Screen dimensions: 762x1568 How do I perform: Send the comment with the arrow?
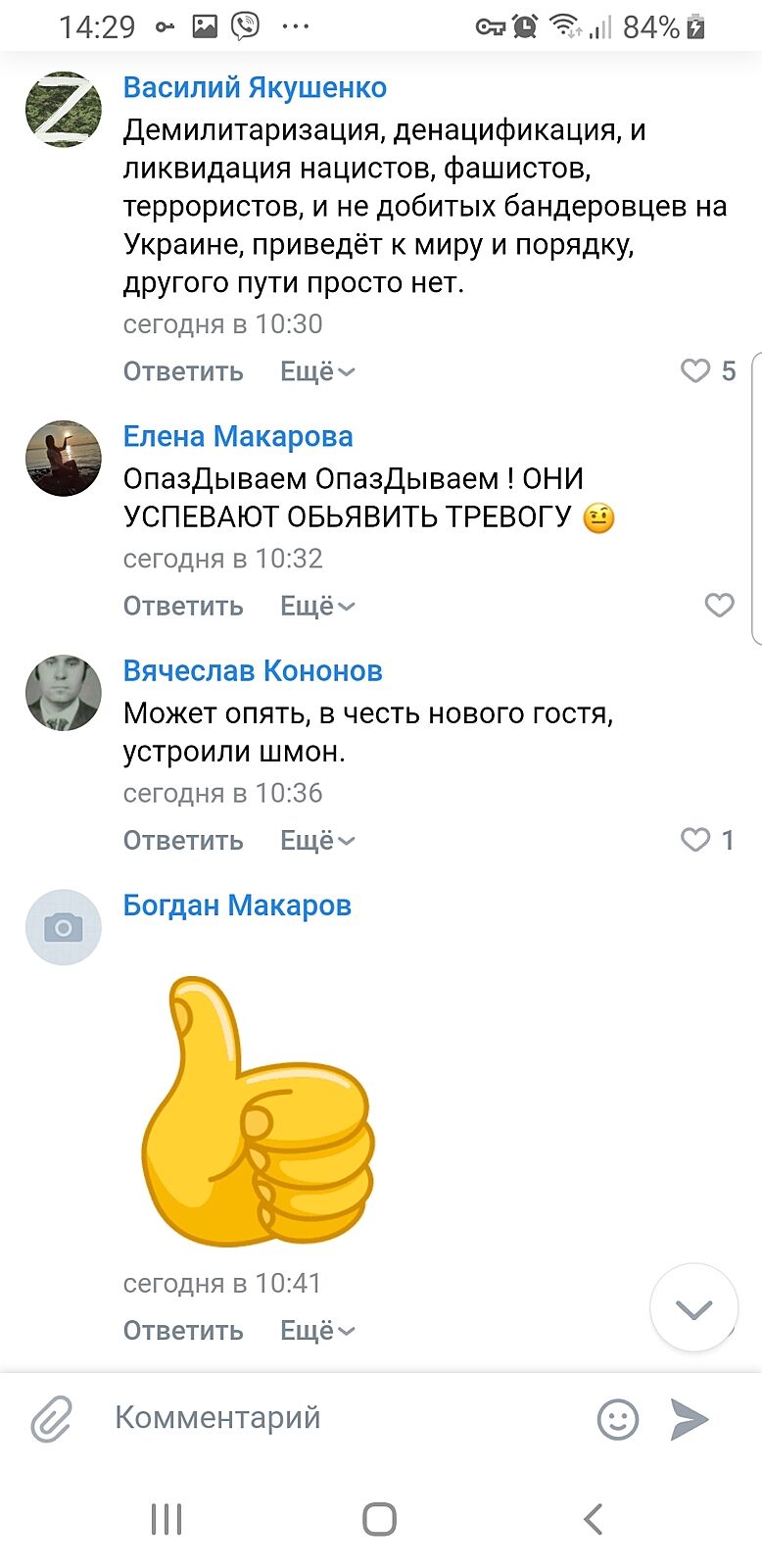coord(690,1418)
